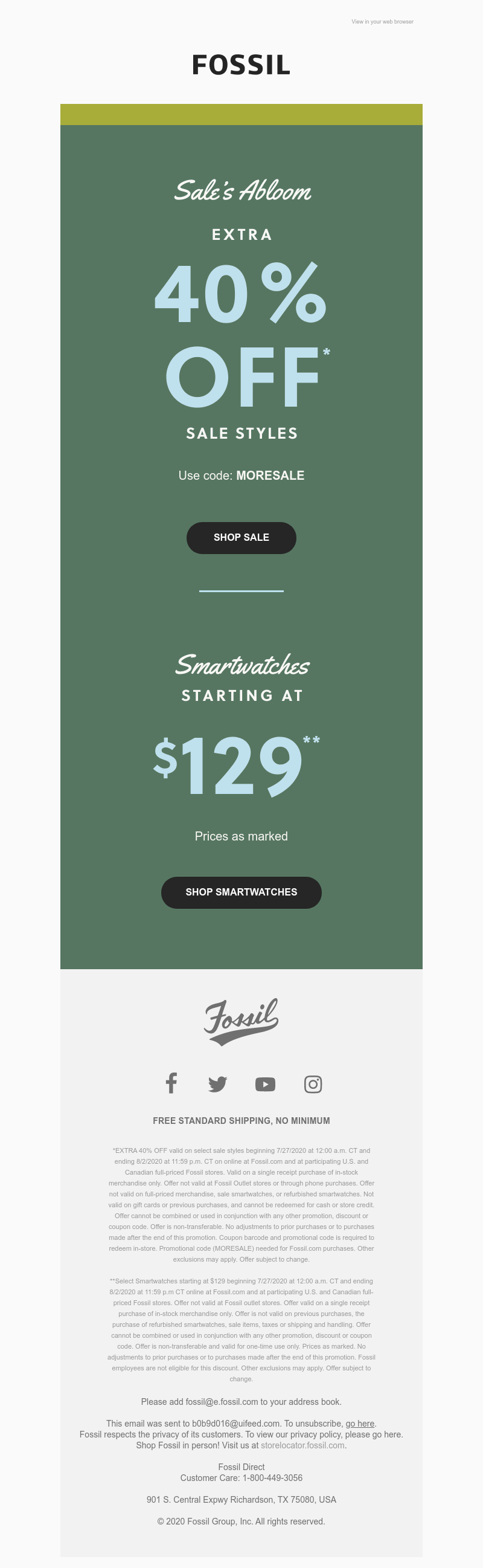Viewport: 483px width, 1568px height.
Task: Open the storelocator.fossil.com link
Action: (302, 1445)
